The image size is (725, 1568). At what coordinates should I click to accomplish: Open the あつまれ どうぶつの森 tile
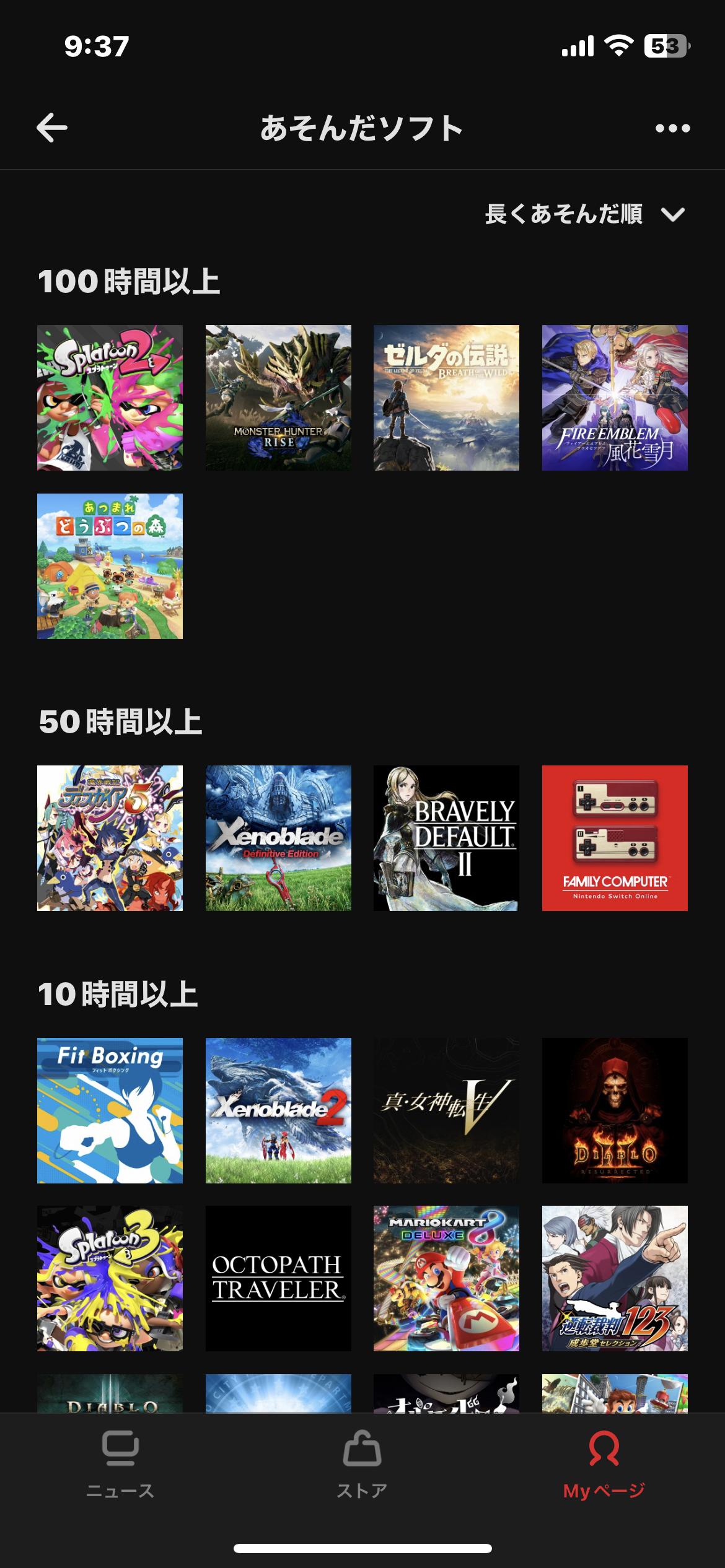(110, 566)
